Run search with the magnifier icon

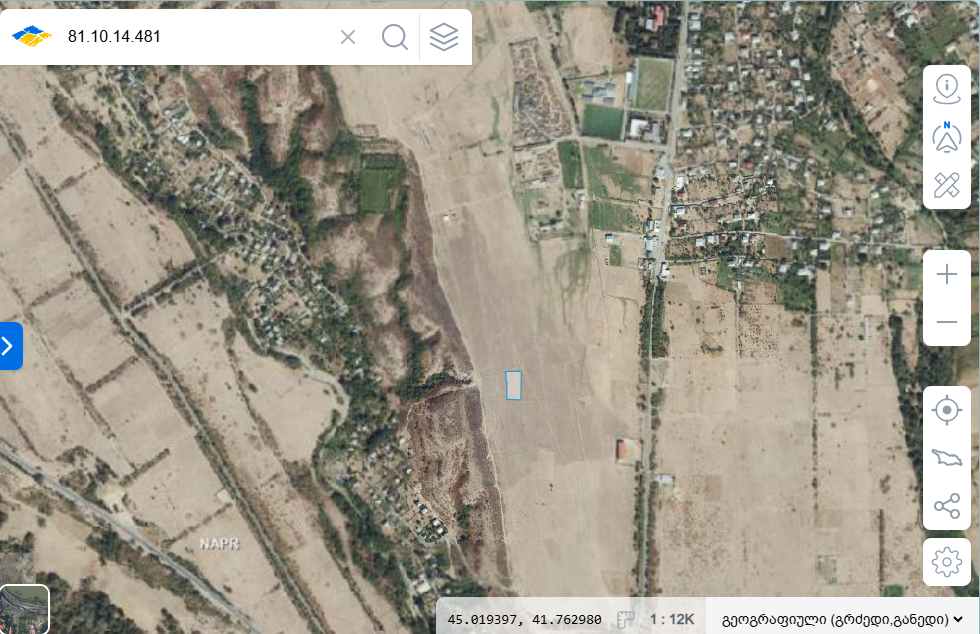click(395, 37)
